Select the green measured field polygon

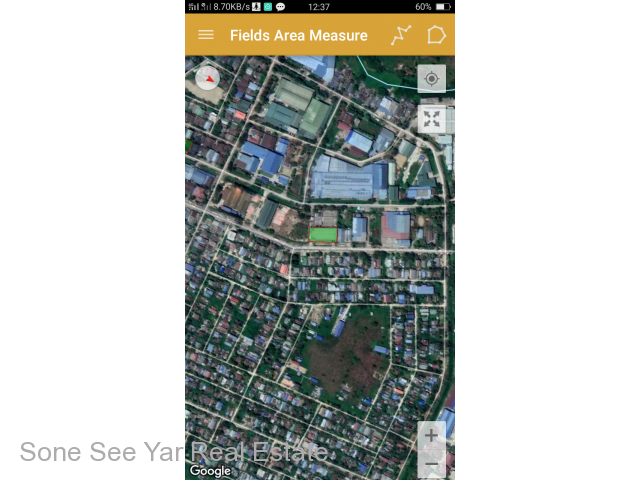323,235
